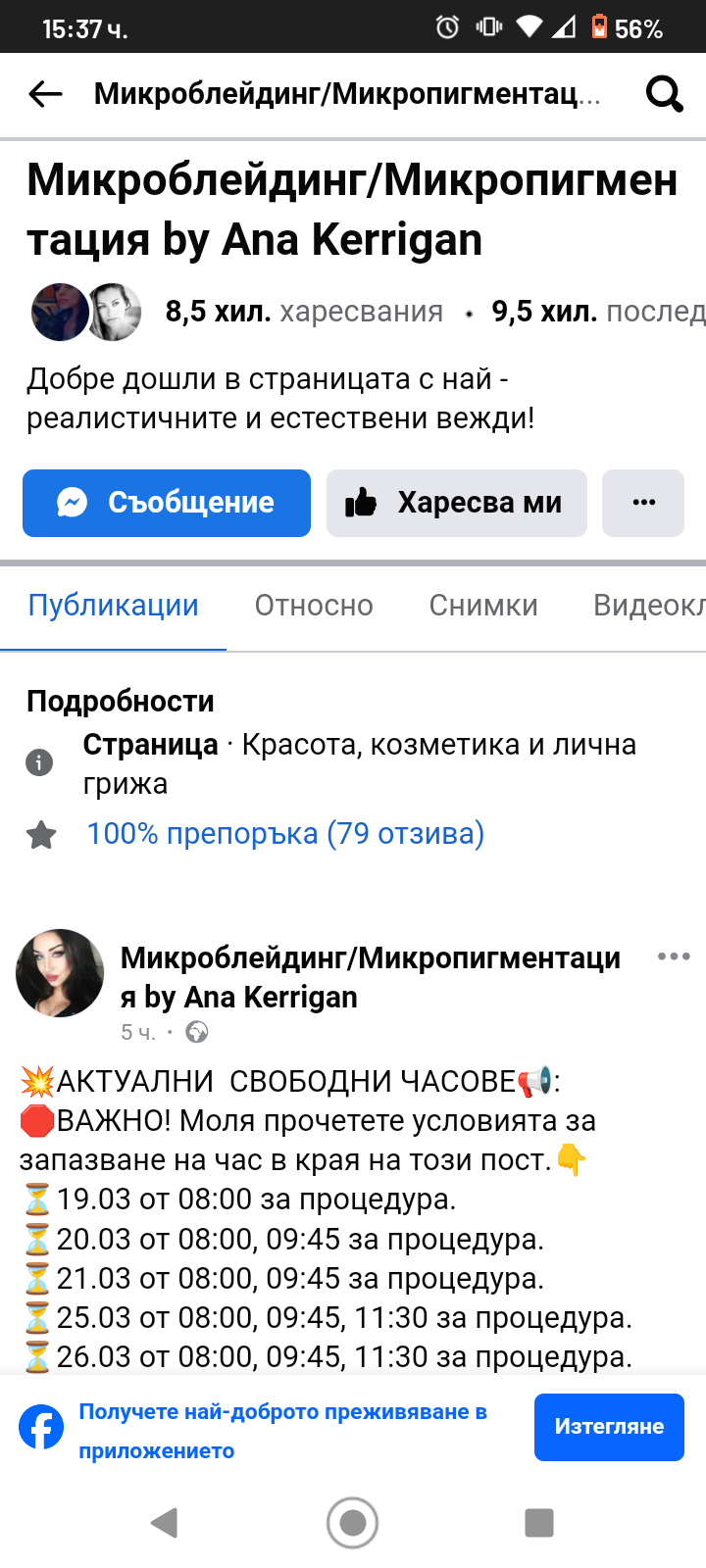Tap the Съобщение button to message the page
Image resolution: width=706 pixels, height=1568 pixels.
(x=167, y=503)
